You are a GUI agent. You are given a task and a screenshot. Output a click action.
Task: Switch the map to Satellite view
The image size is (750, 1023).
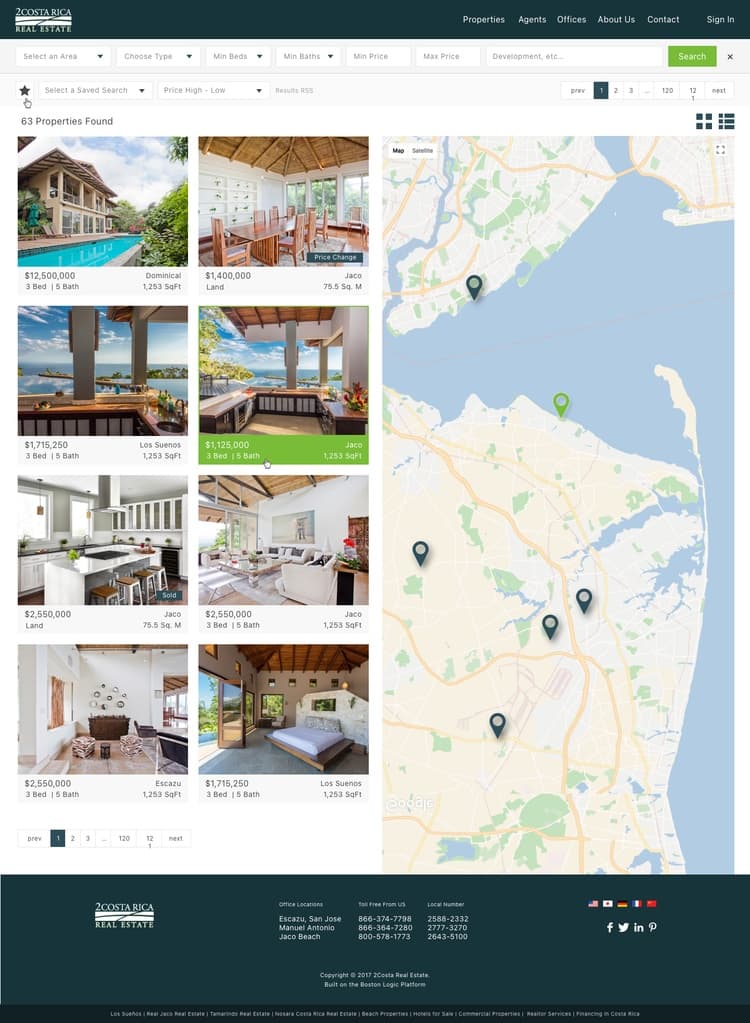pos(423,151)
